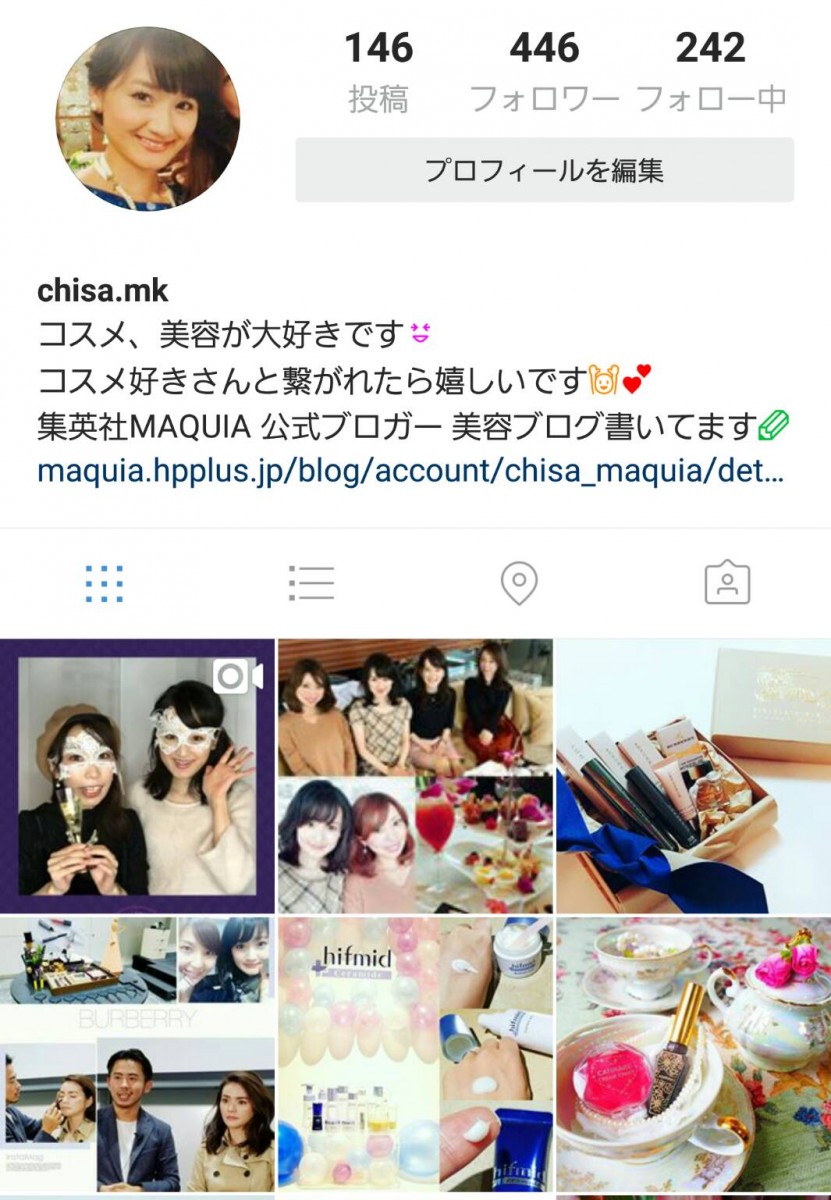This screenshot has height=1200, width=831.
Task: Open the cosmetics gift box post
Action: (693, 776)
